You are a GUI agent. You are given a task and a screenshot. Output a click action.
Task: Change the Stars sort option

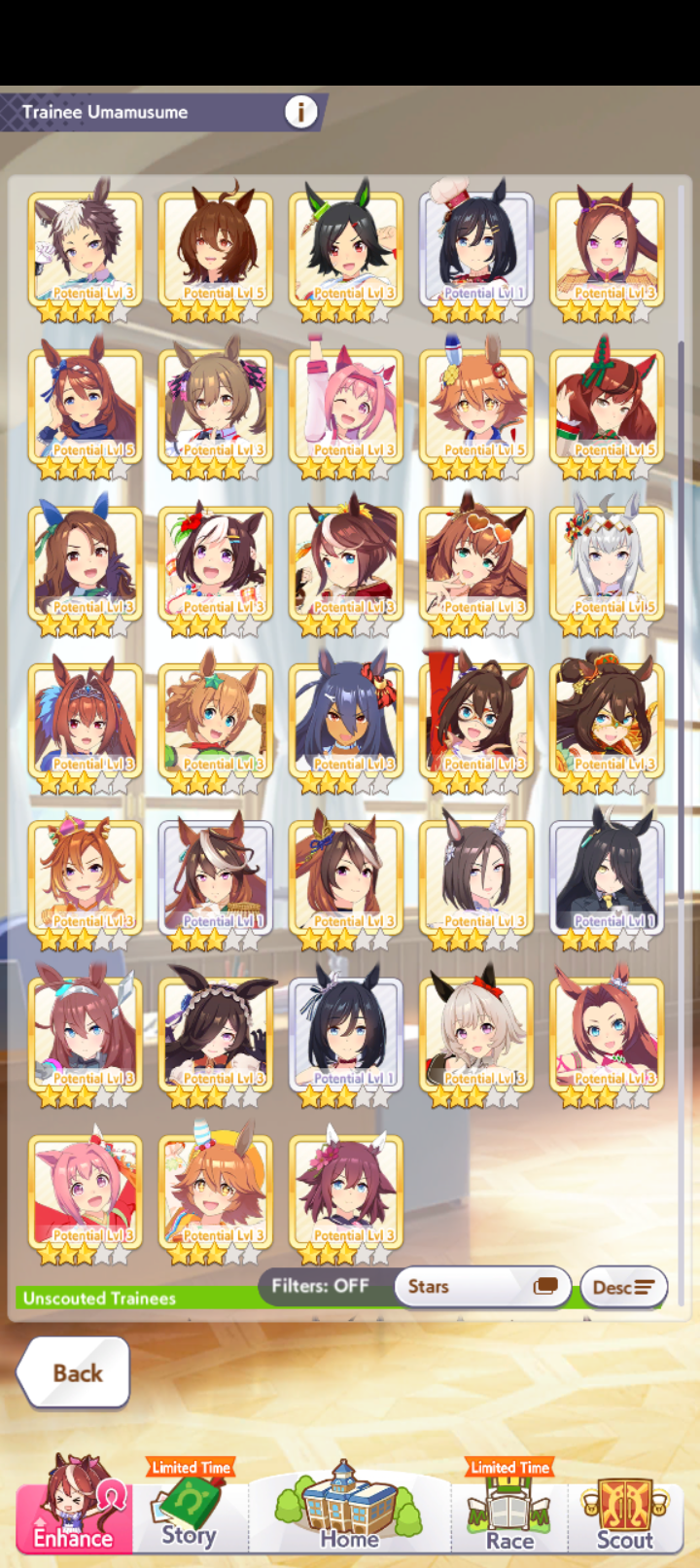click(481, 1287)
